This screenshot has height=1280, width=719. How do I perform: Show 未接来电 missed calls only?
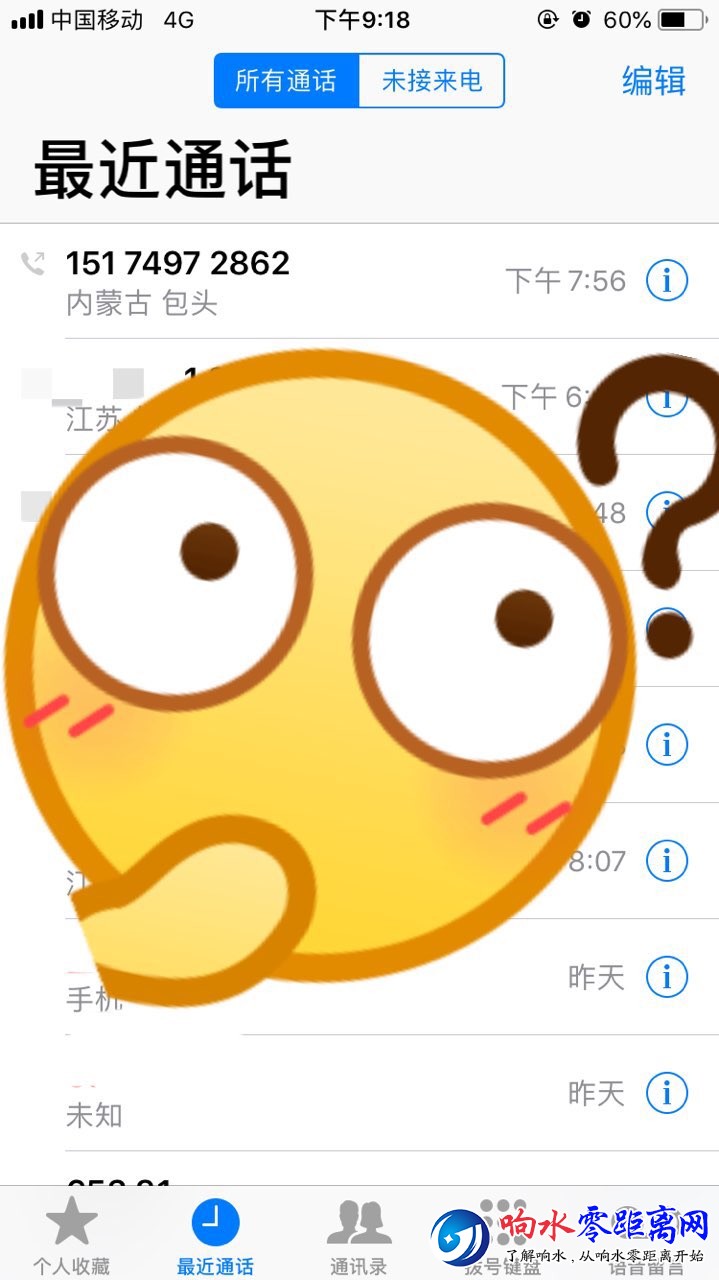(432, 81)
